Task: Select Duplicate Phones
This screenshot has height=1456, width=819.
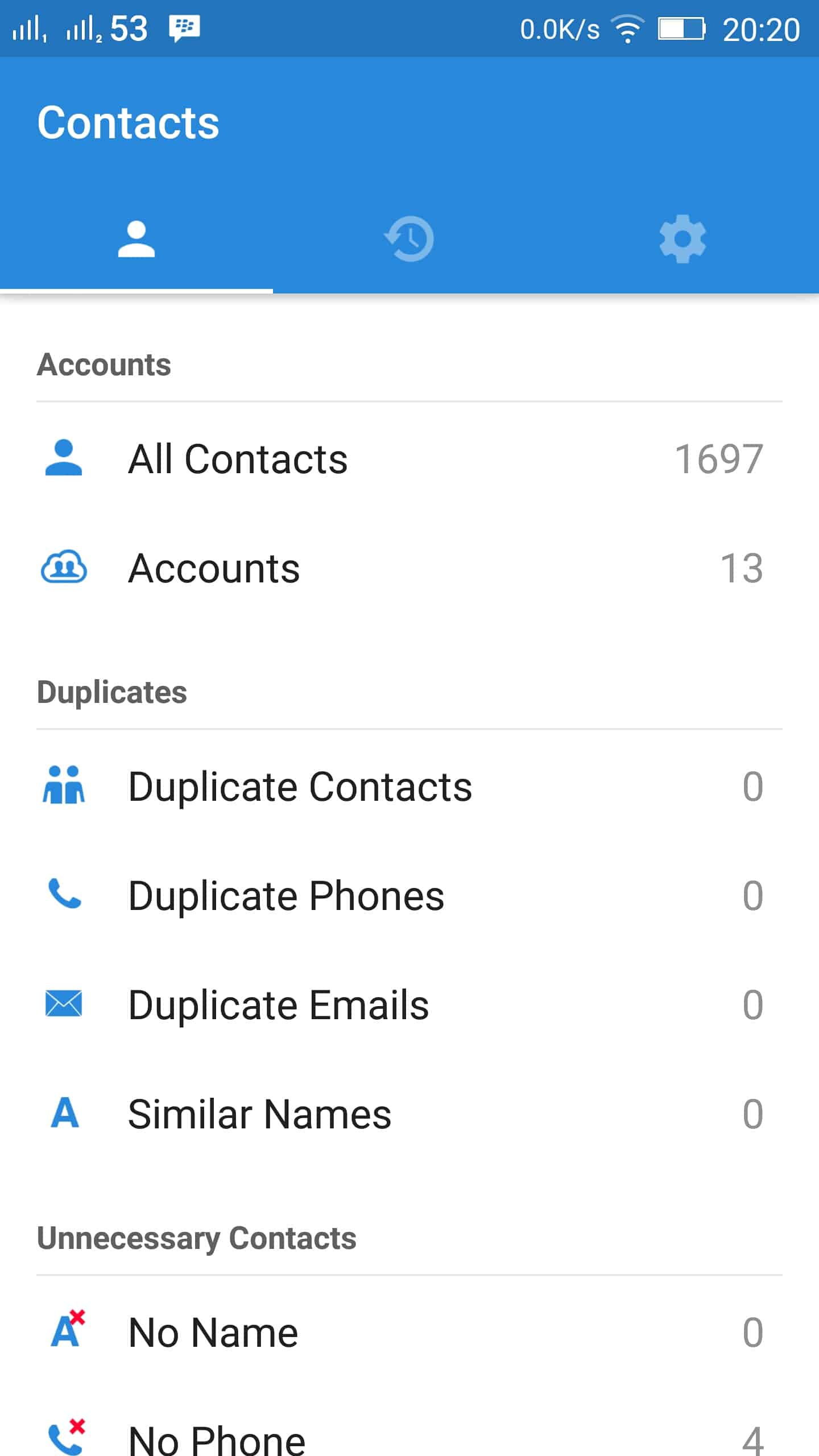Action: click(409, 896)
